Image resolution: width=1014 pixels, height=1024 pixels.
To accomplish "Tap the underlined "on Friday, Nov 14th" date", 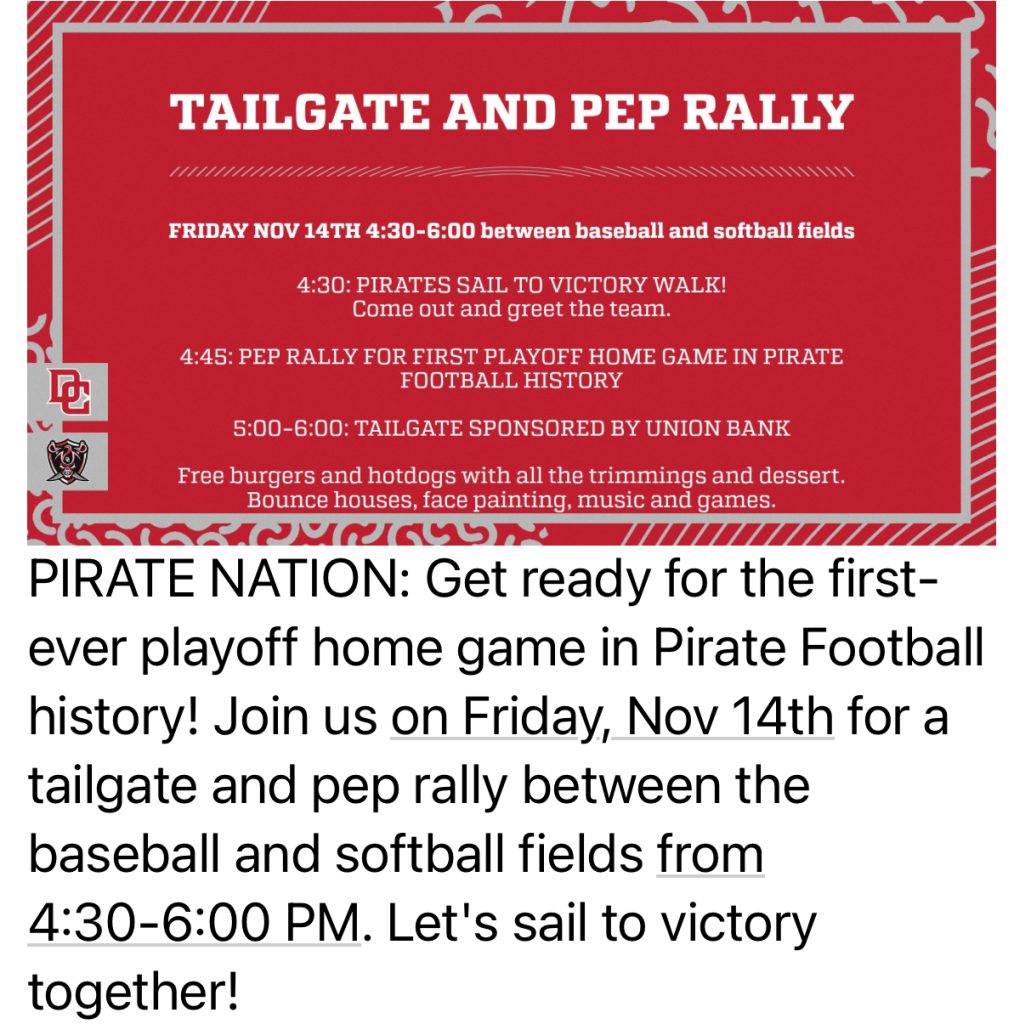I will tap(611, 718).
